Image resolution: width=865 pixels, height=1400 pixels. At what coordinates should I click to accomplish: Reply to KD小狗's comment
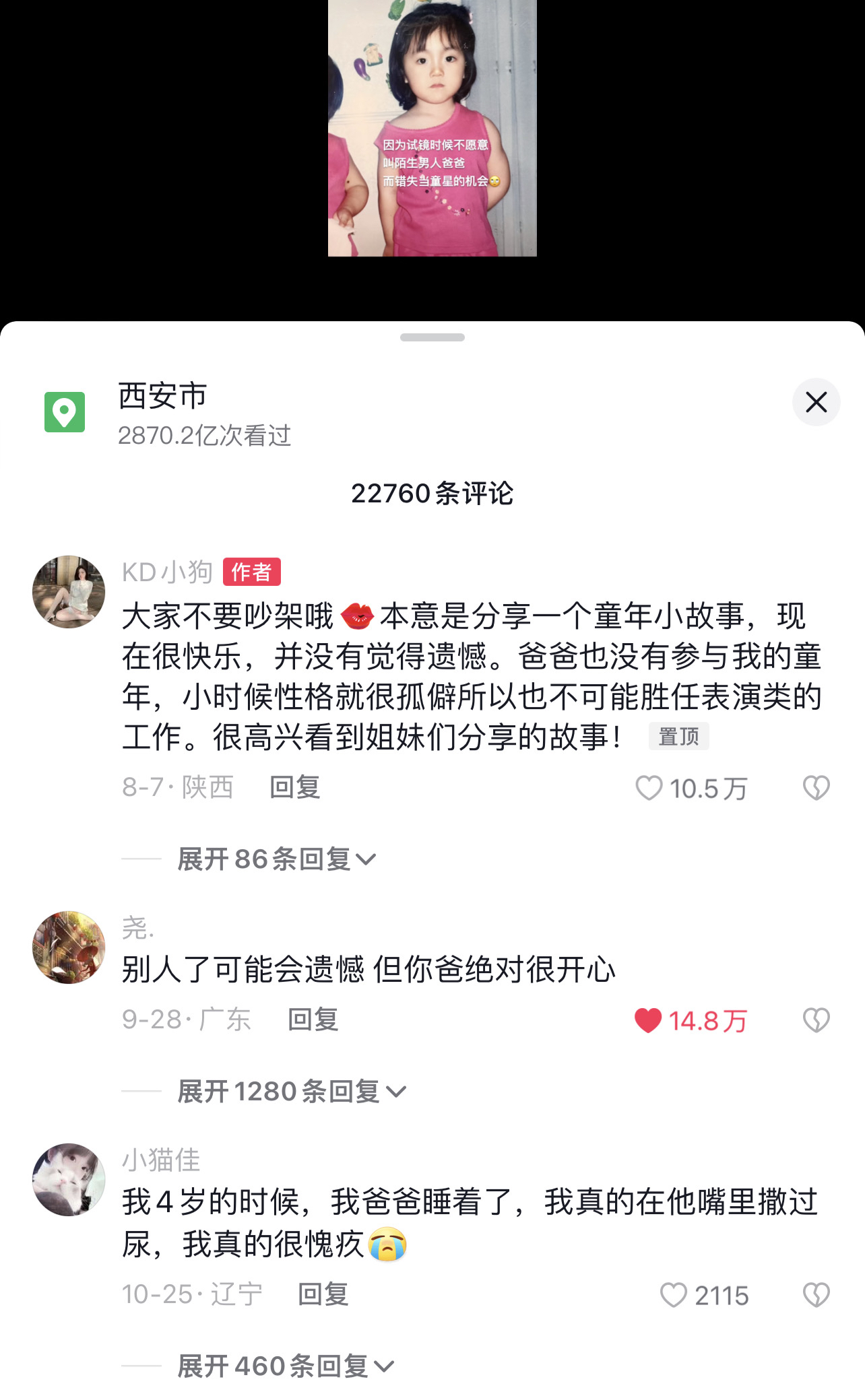point(294,787)
